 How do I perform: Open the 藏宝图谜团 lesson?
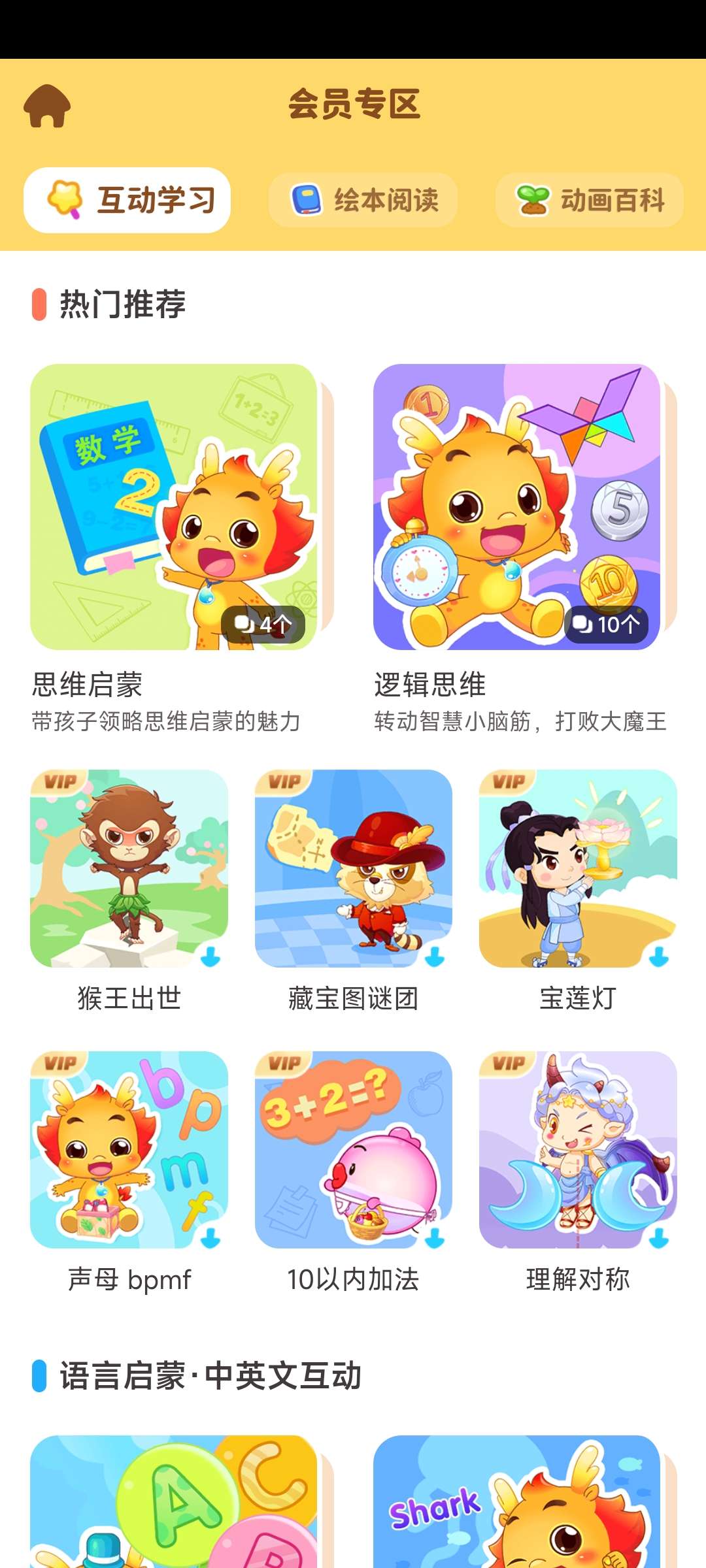click(354, 869)
